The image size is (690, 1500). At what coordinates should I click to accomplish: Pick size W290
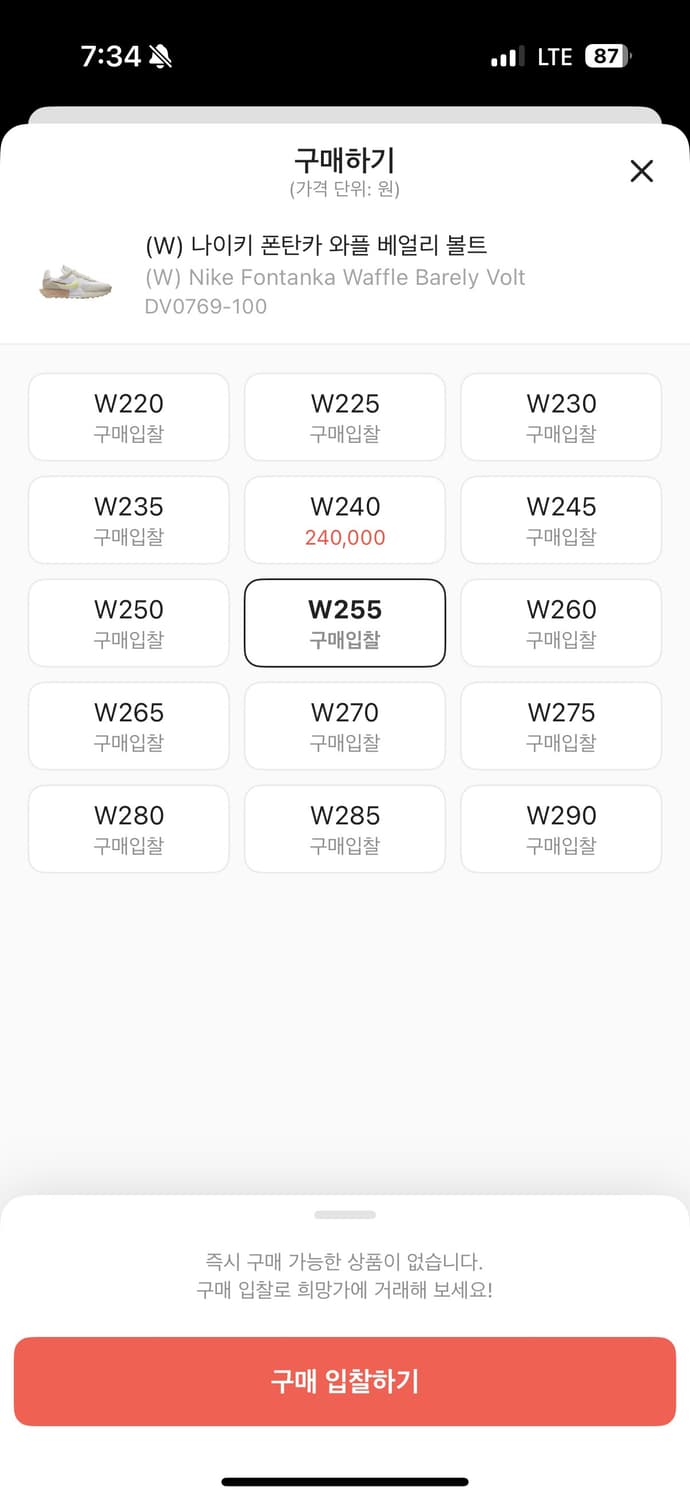[x=561, y=829]
